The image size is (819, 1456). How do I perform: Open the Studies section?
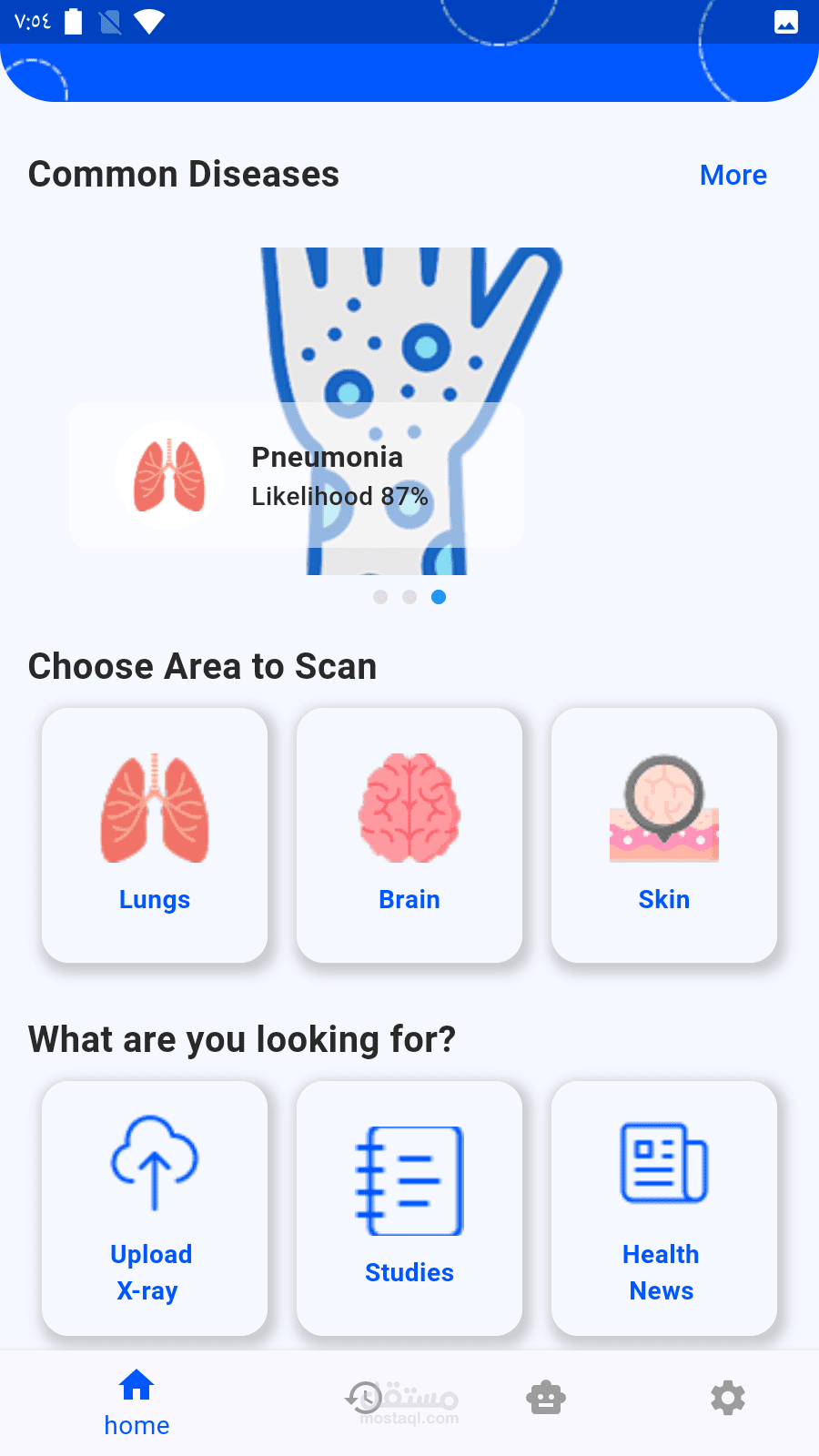tap(409, 1208)
